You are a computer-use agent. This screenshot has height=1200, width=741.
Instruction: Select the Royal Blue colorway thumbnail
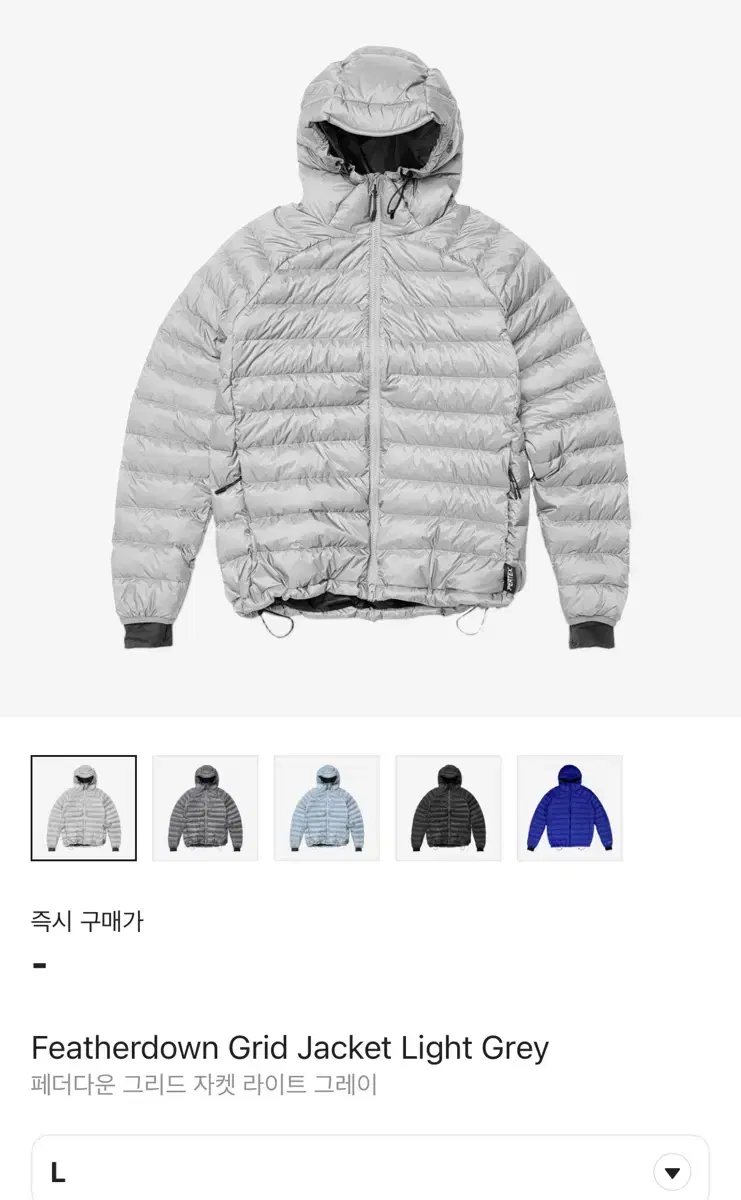coord(568,807)
